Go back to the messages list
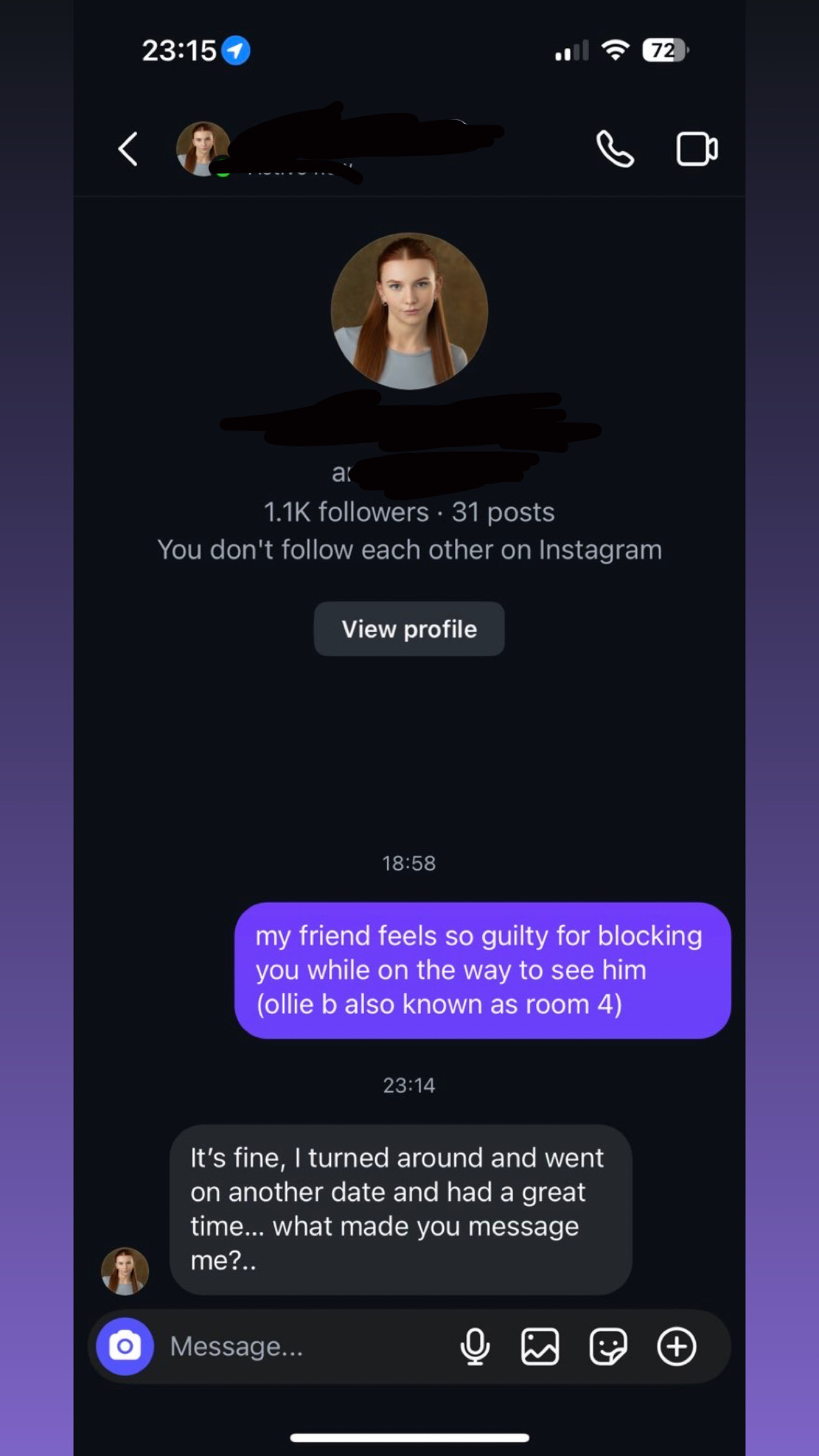The width and height of the screenshot is (819, 1456). [128, 149]
